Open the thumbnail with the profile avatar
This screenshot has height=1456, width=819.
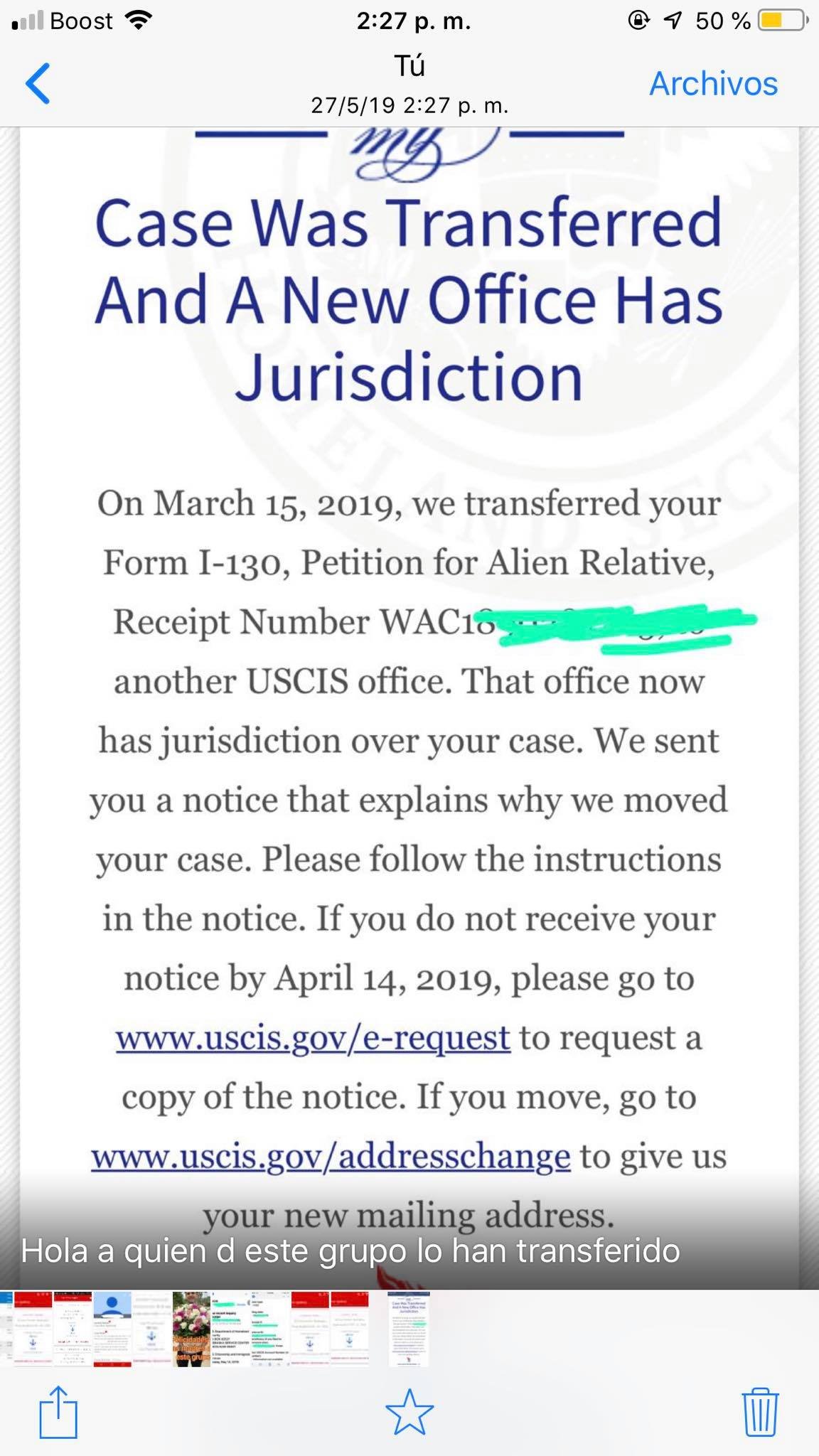[112, 1329]
